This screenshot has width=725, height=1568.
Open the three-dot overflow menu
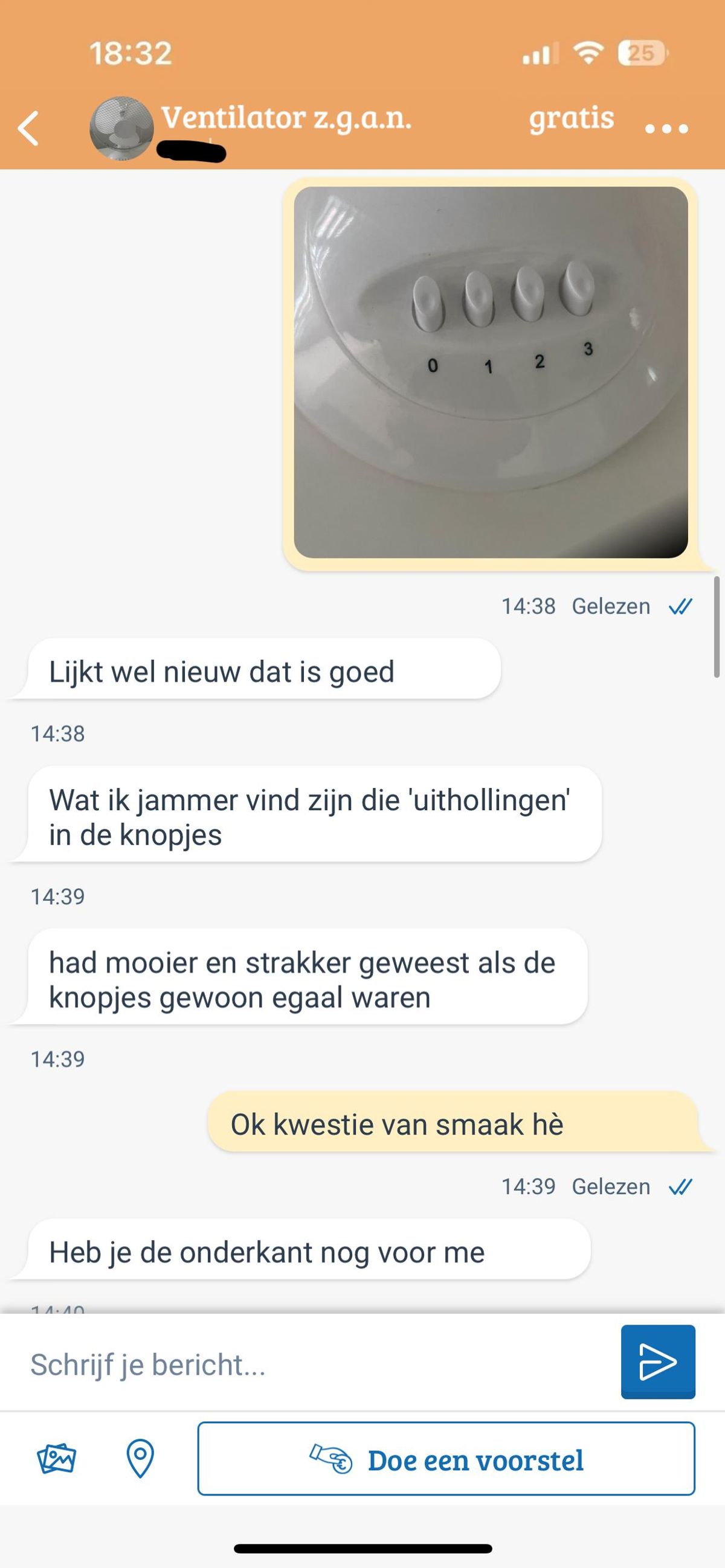(x=666, y=129)
